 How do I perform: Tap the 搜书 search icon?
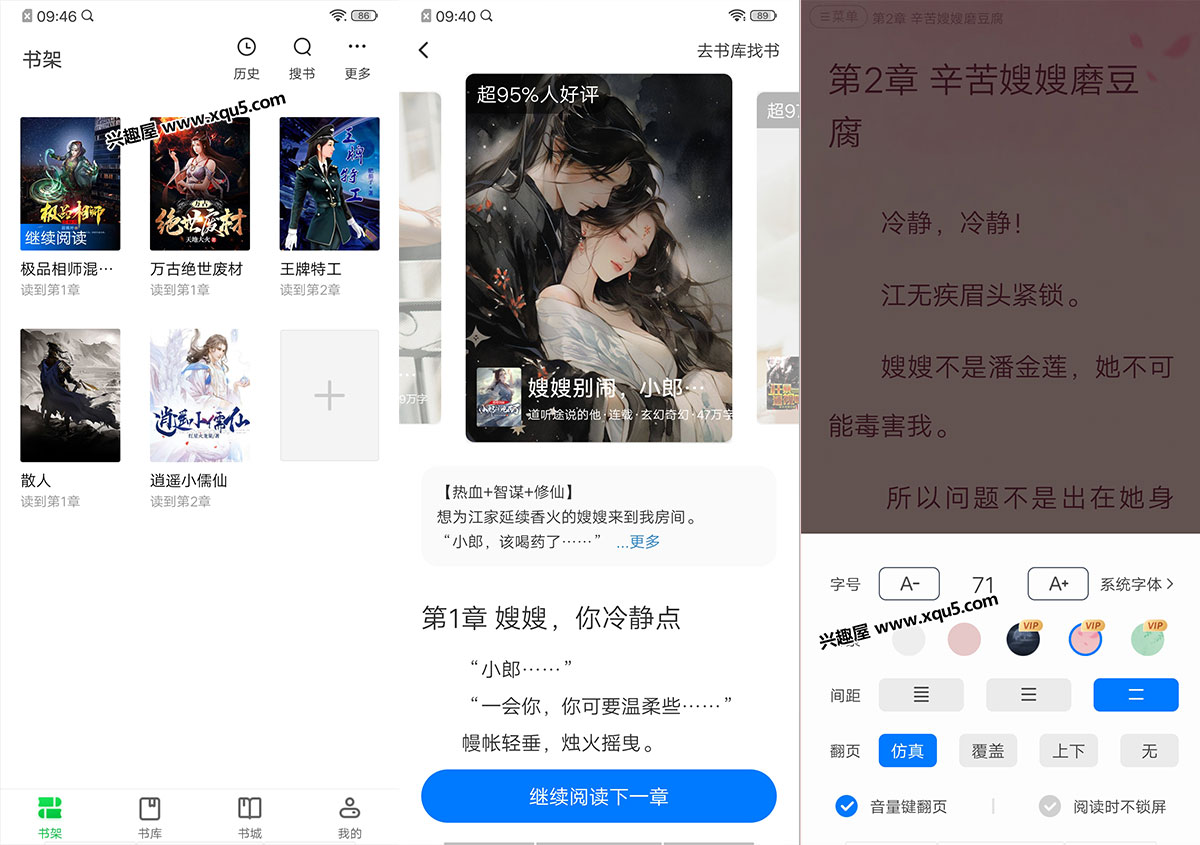302,58
